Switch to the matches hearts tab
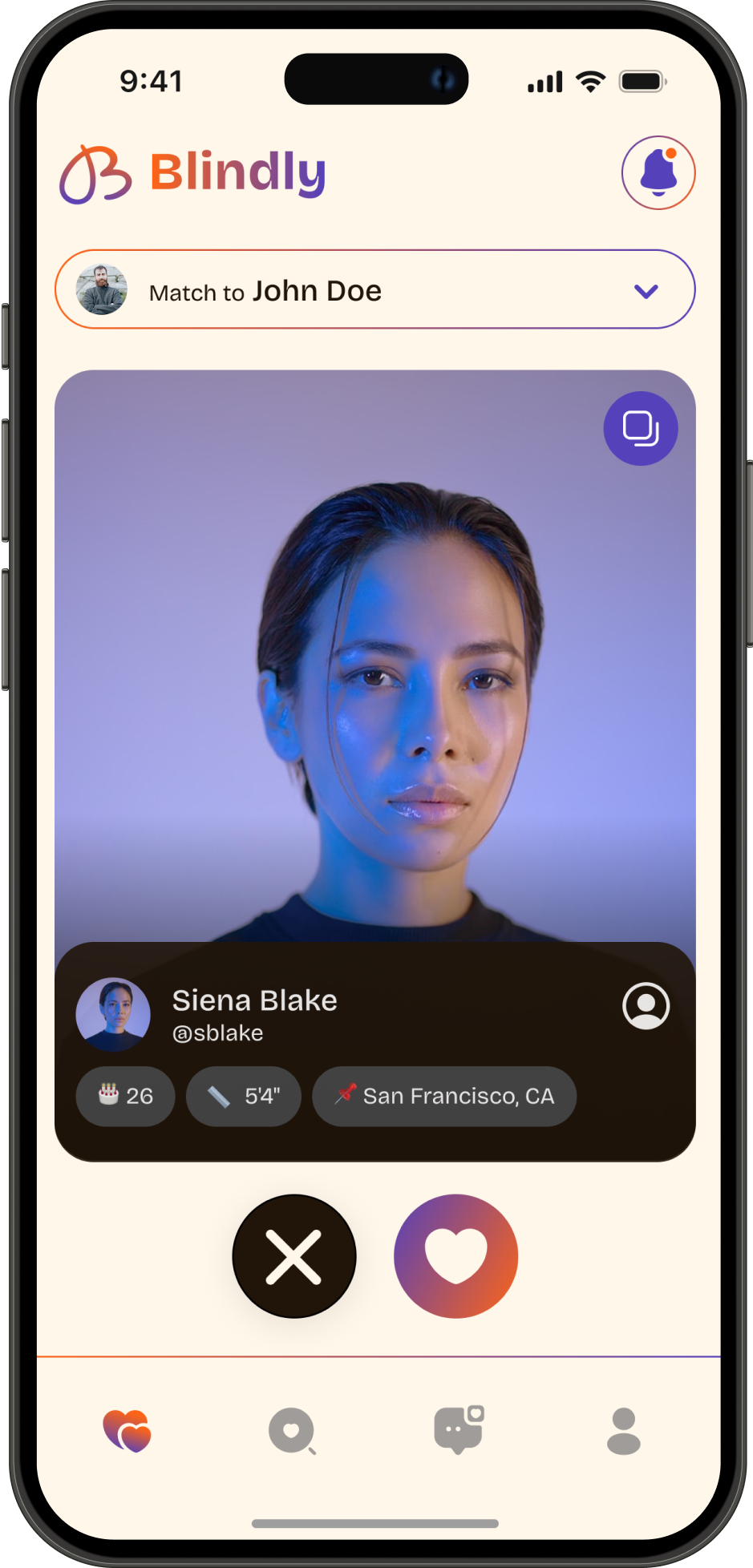753x1568 pixels. [127, 1430]
